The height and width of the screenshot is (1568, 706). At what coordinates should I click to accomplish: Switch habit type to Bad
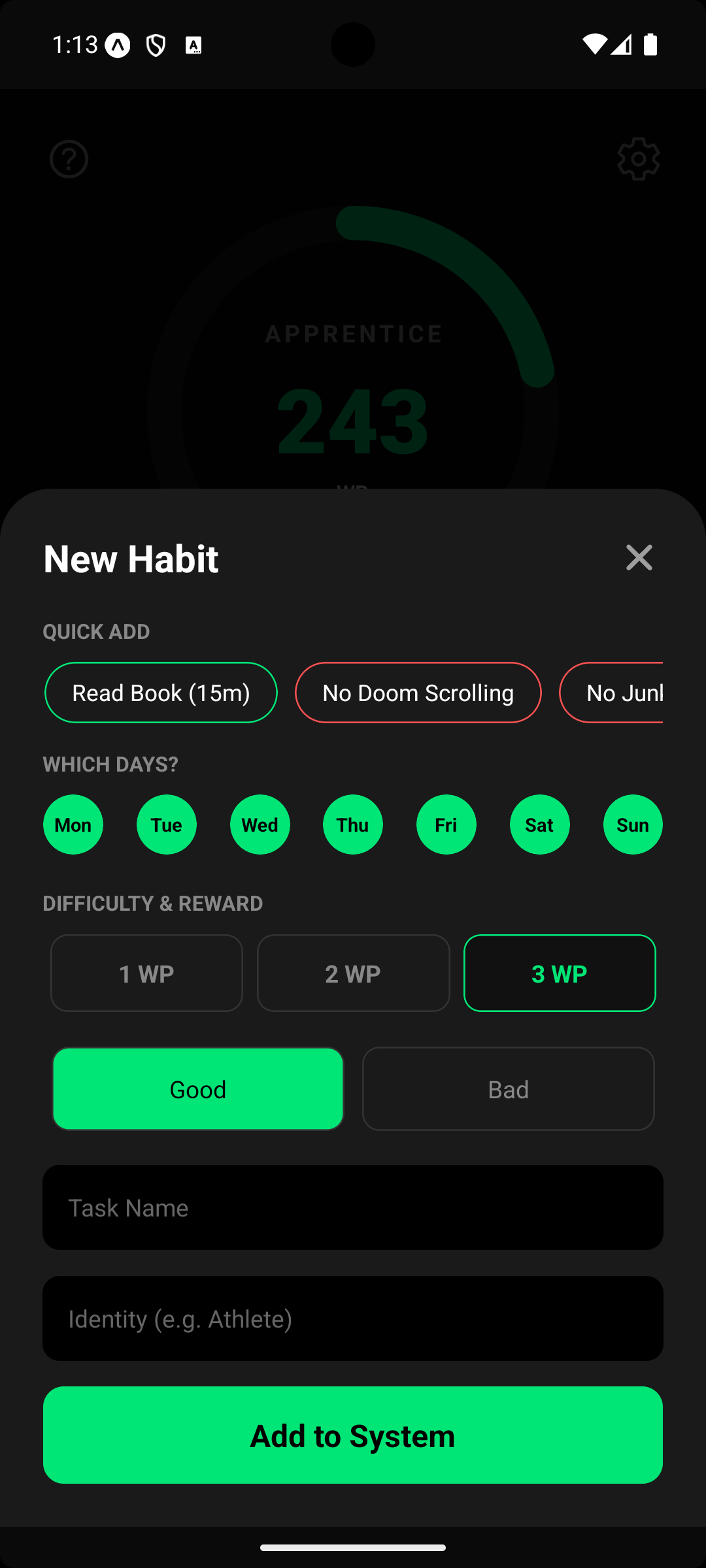[x=508, y=1088]
